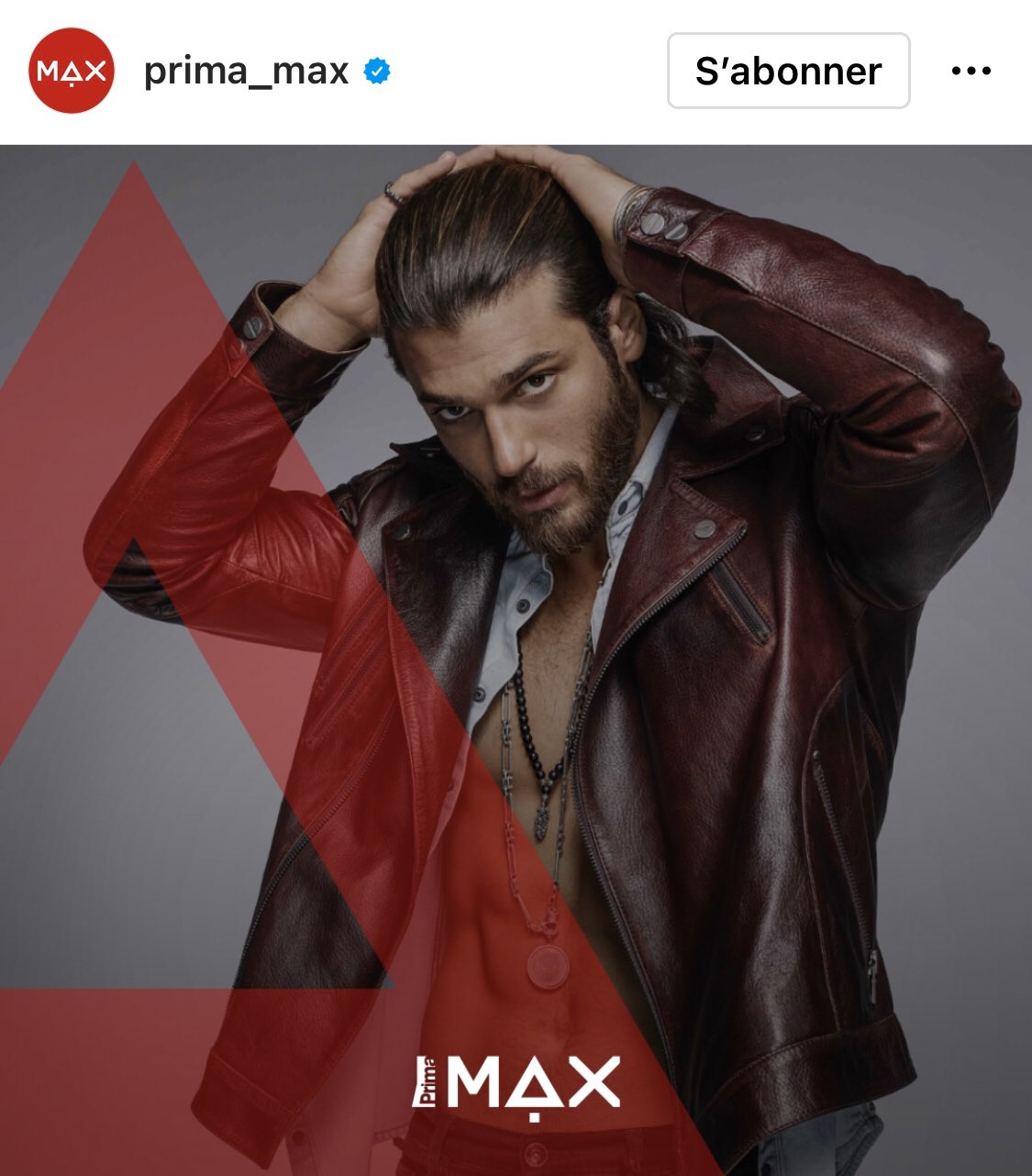Open the post's three-dot options menu

971,71
